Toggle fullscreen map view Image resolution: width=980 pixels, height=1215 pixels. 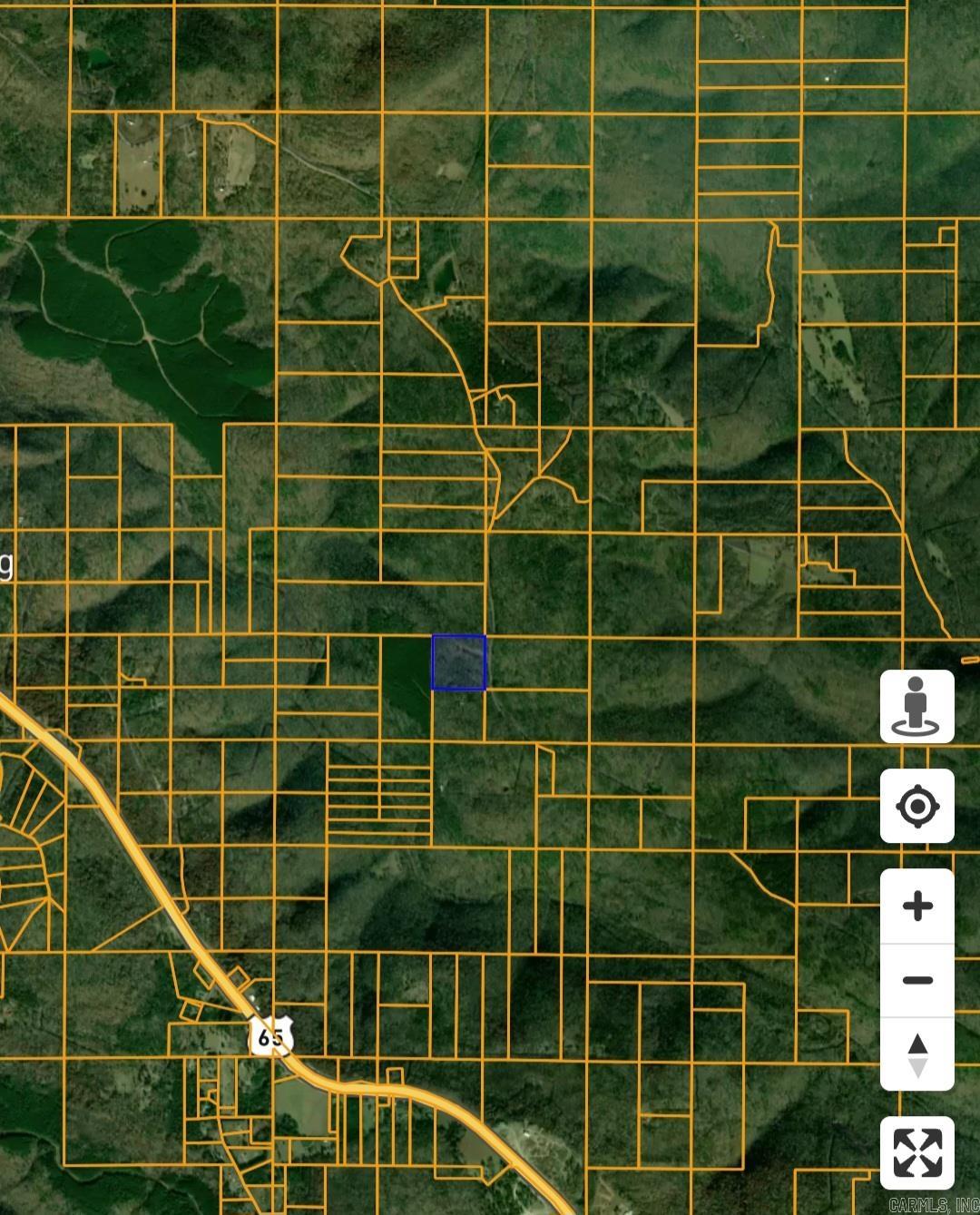point(916,1152)
